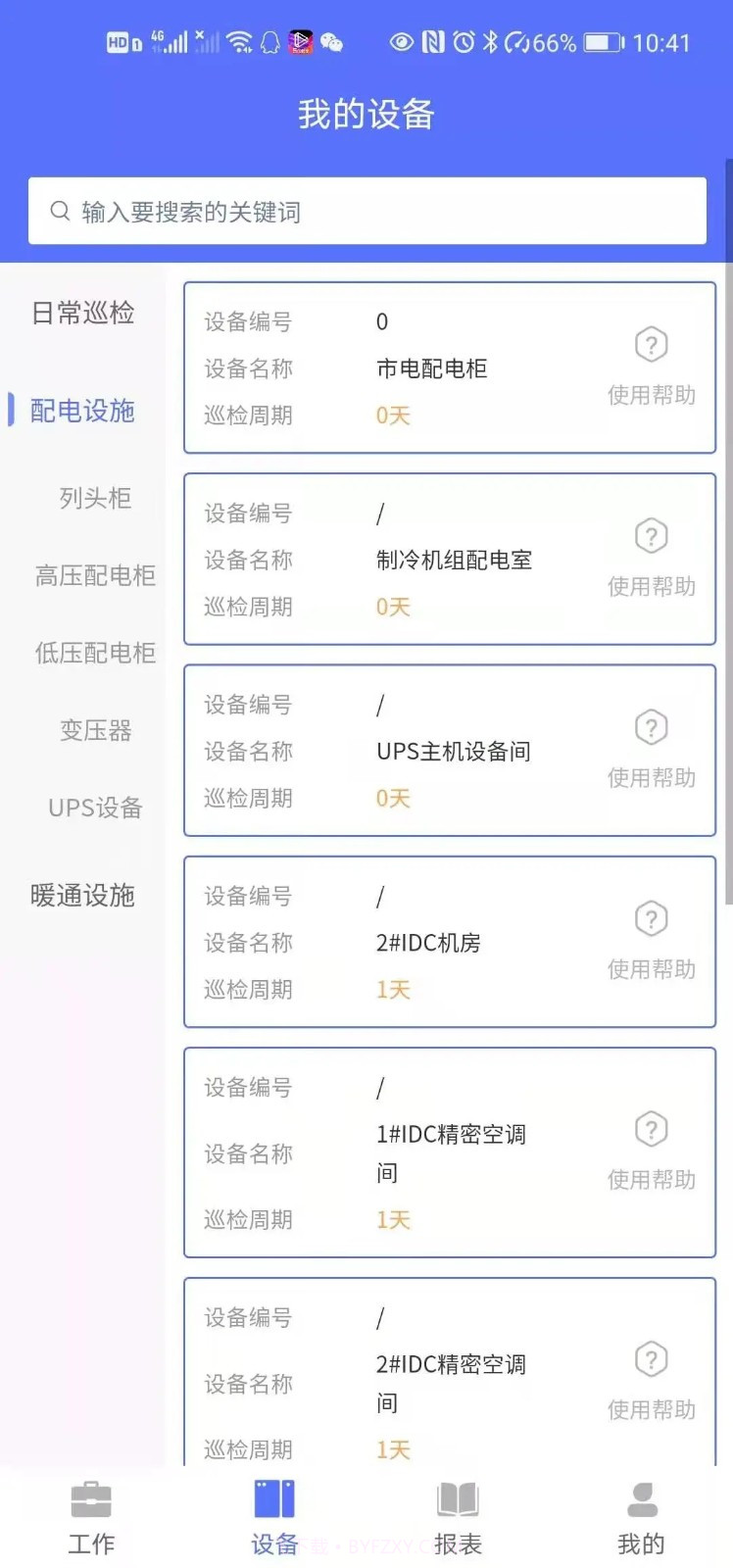Image resolution: width=733 pixels, height=1568 pixels.
Task: Open the UPS设备 subcategory list
Action: pyautogui.click(x=95, y=808)
